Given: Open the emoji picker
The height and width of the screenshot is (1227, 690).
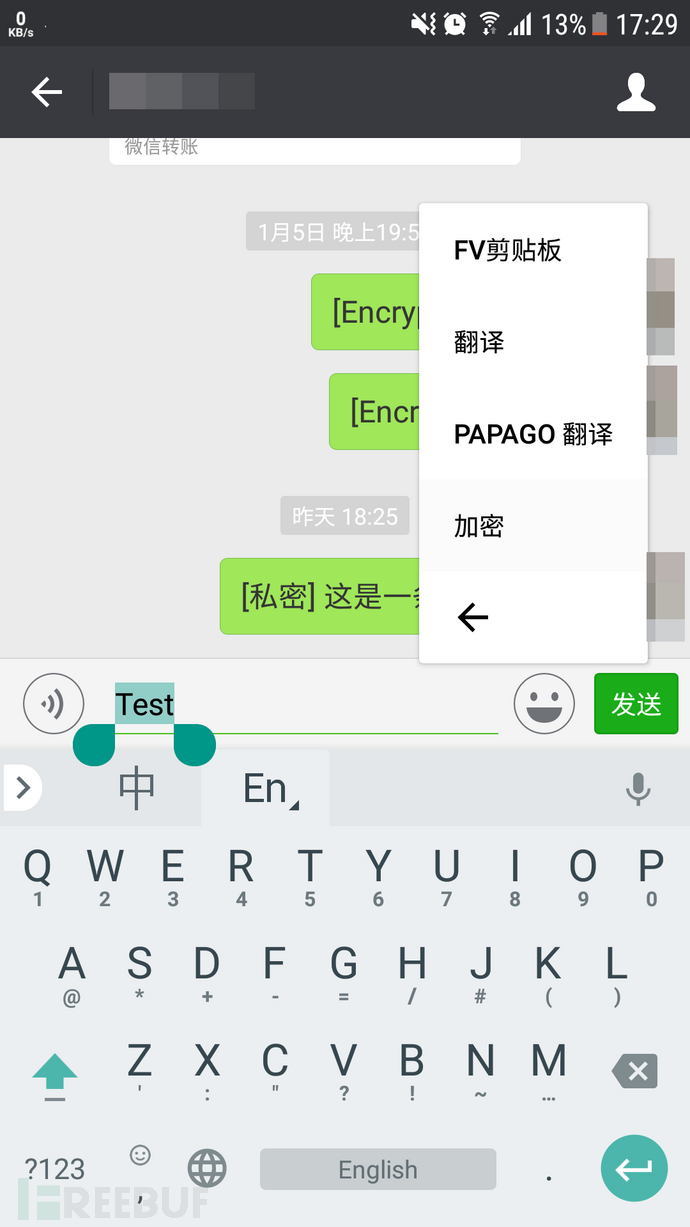Looking at the screenshot, I should coord(544,704).
